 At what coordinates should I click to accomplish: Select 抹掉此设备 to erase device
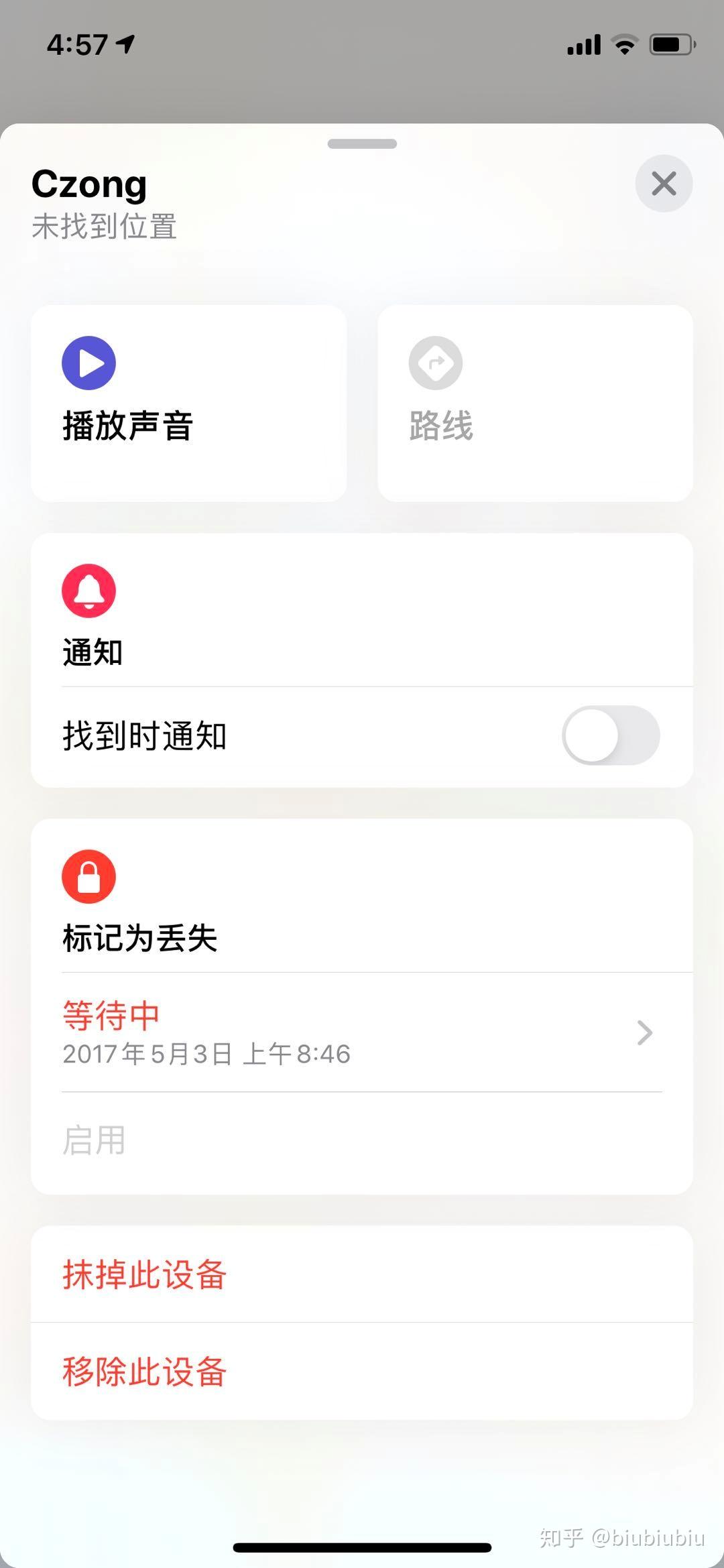[362, 1274]
